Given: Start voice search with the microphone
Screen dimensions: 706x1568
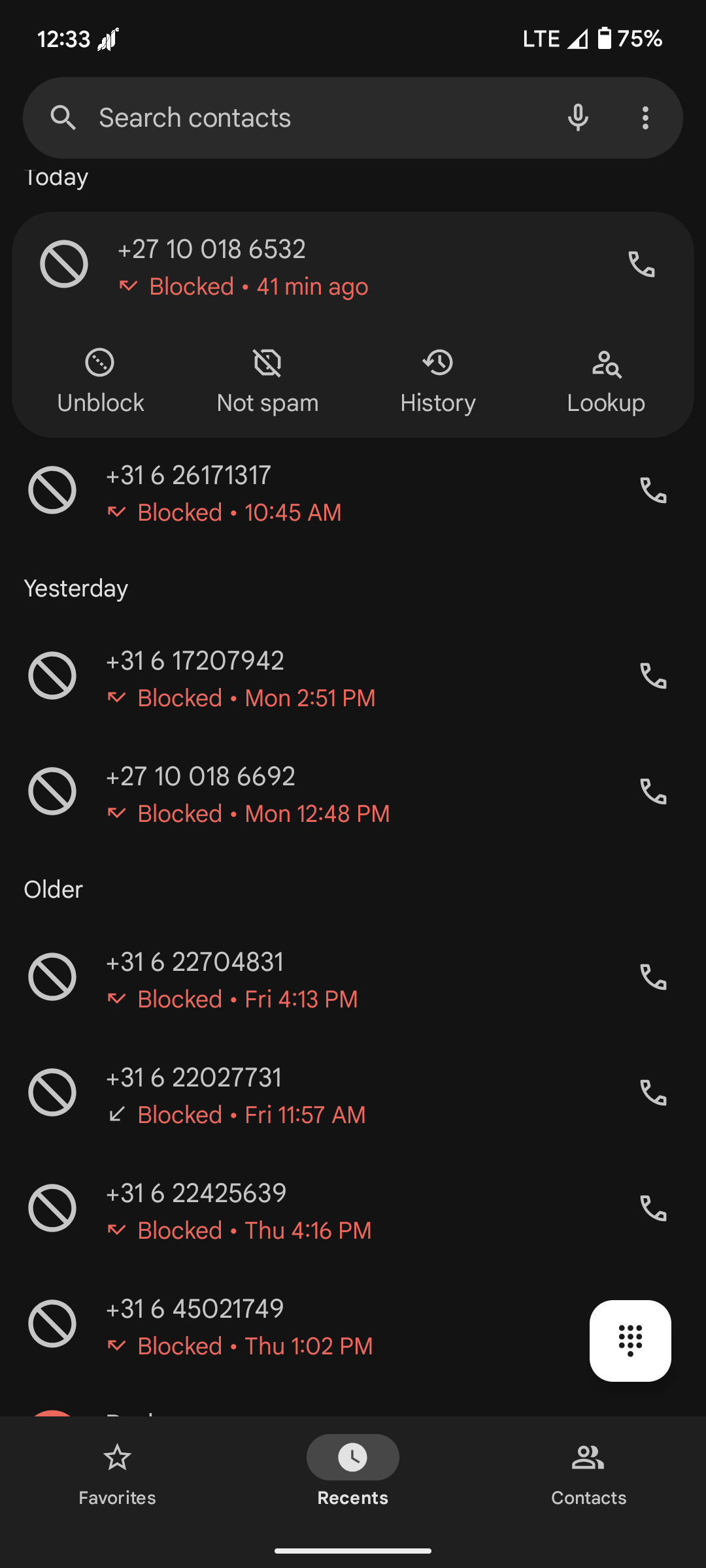Looking at the screenshot, I should (x=578, y=118).
